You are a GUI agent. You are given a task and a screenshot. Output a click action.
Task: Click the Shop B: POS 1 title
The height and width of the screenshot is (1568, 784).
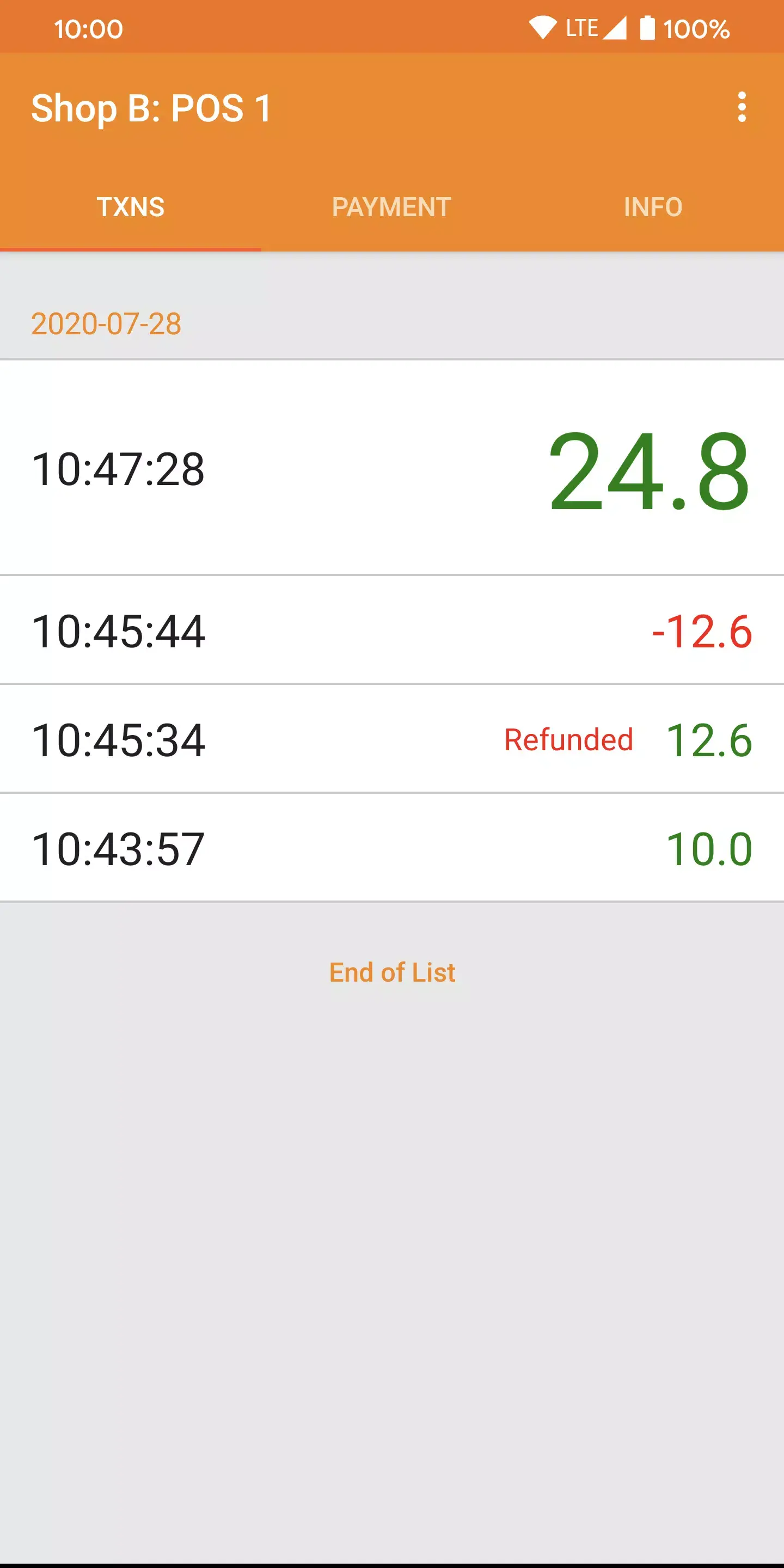[x=151, y=108]
